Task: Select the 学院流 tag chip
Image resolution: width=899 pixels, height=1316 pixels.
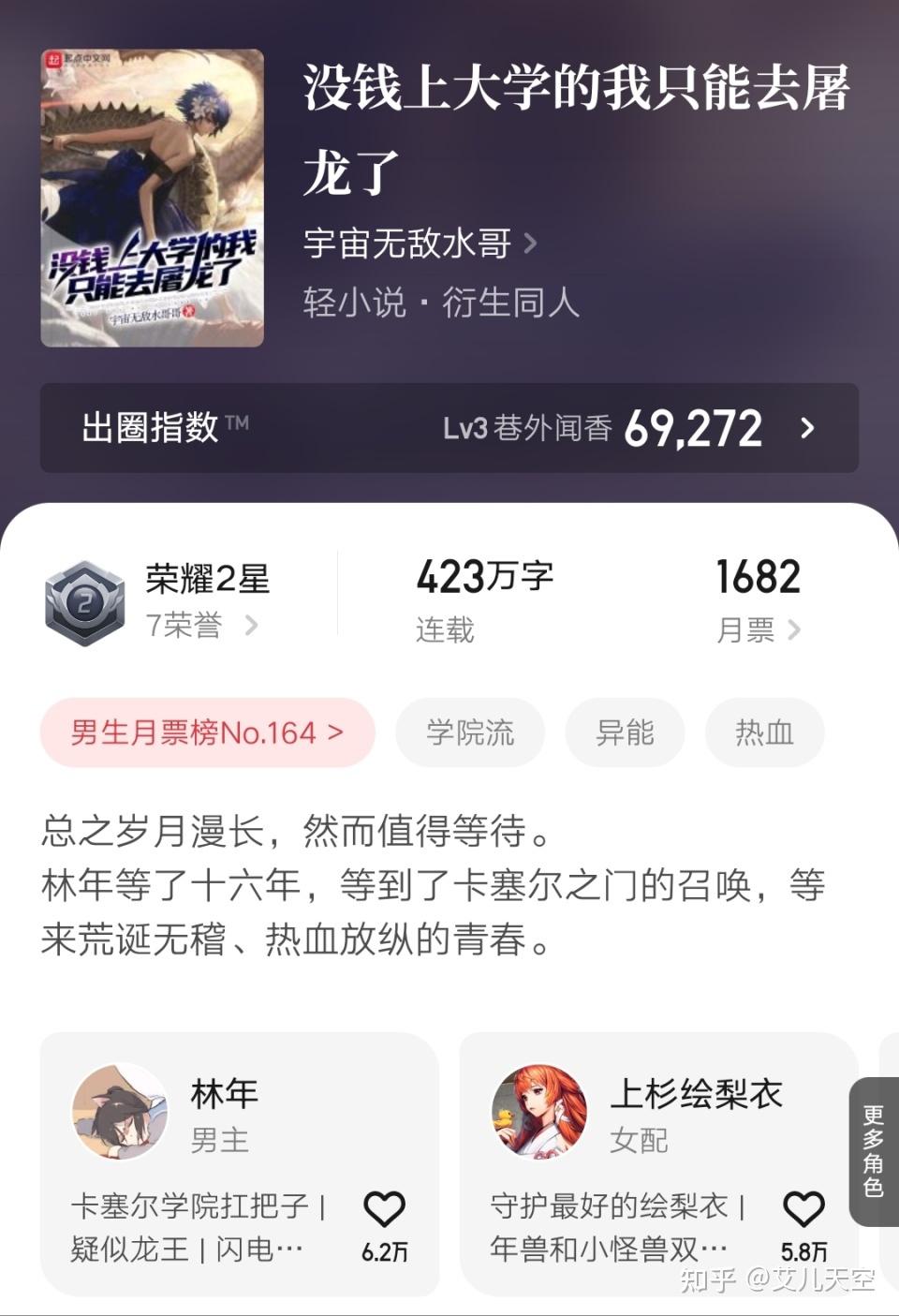Action: tap(470, 732)
